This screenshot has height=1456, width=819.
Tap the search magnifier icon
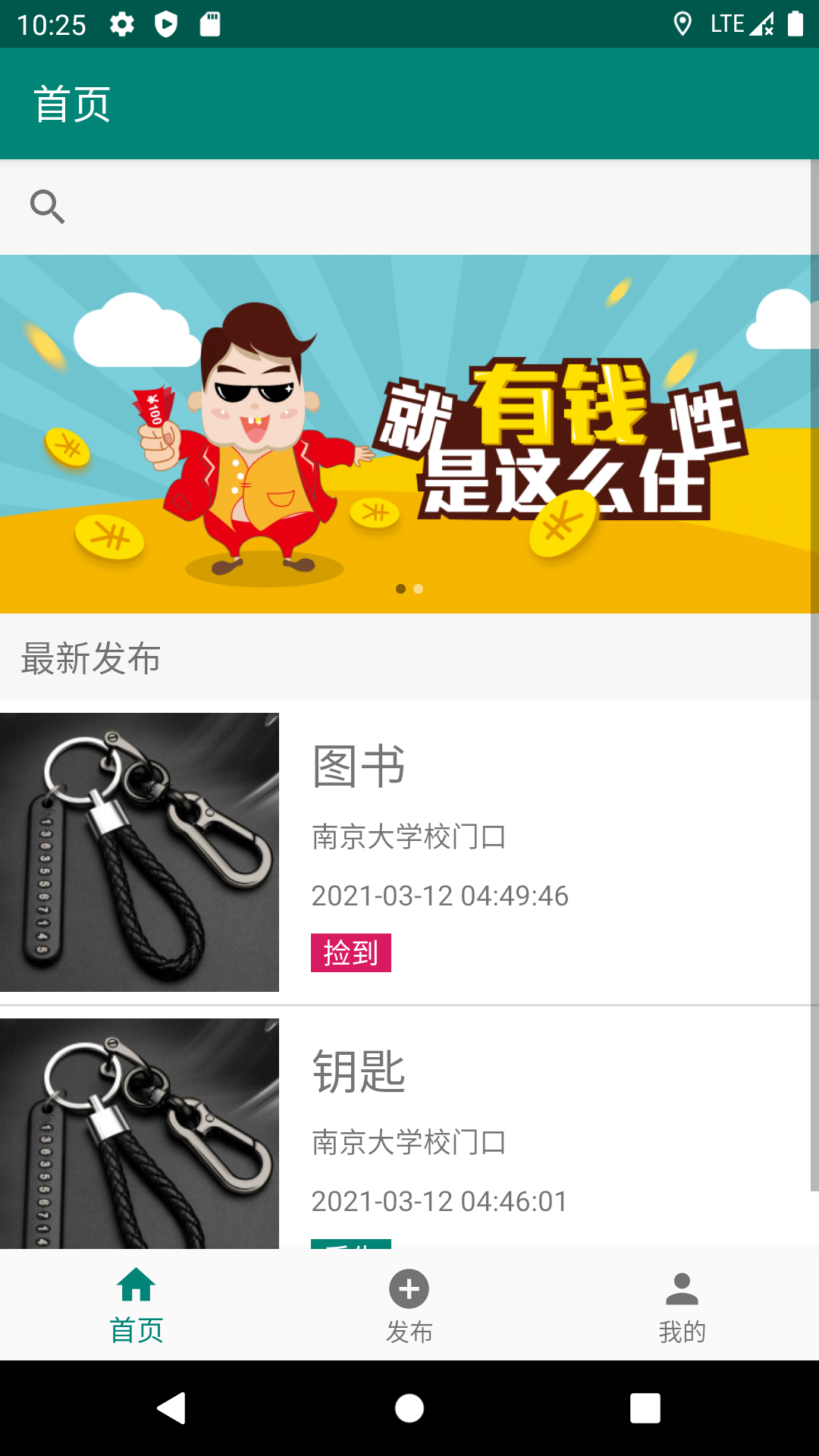(x=47, y=206)
